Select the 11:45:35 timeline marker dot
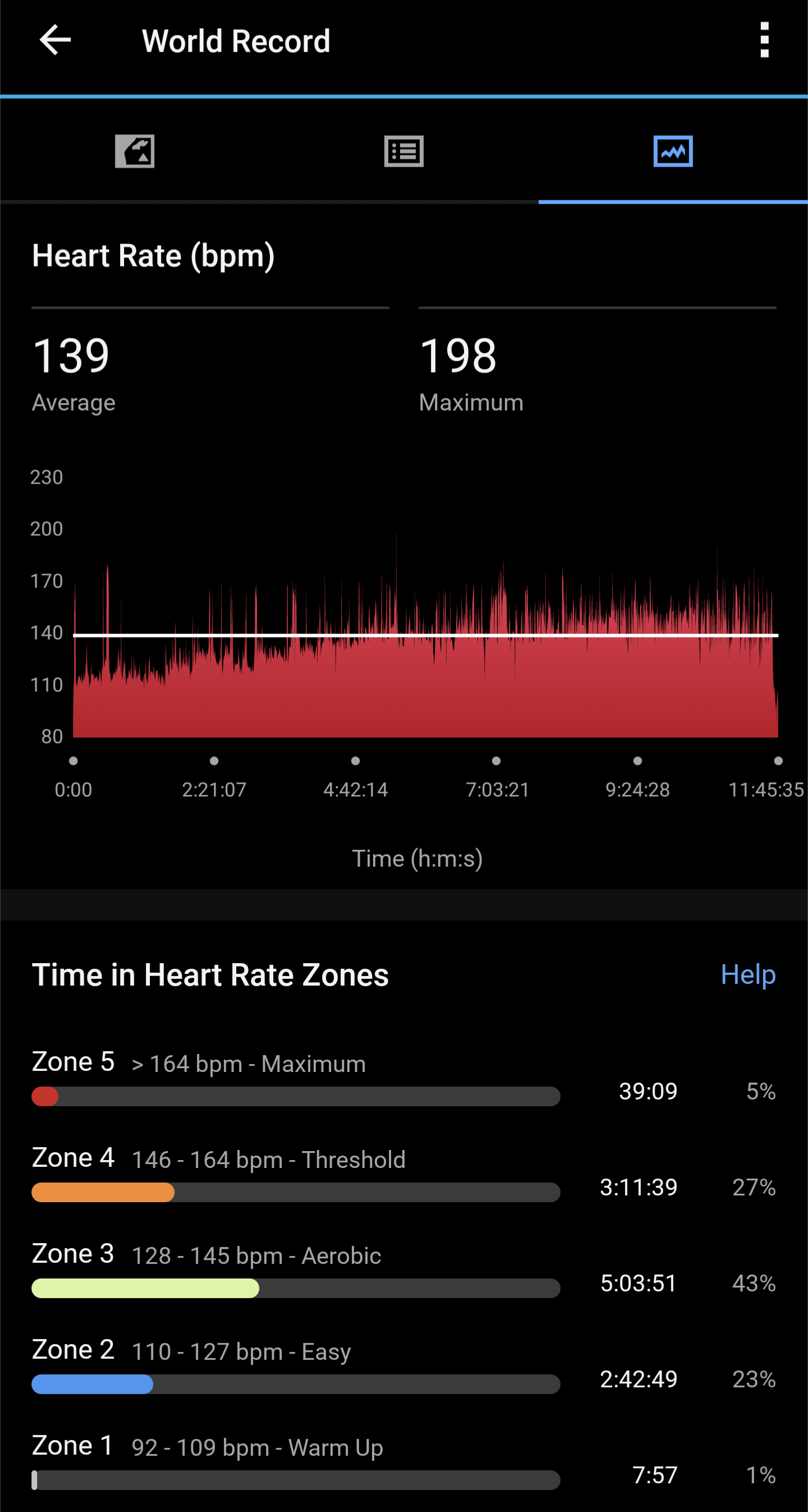The width and height of the screenshot is (808, 1512). pos(778,760)
